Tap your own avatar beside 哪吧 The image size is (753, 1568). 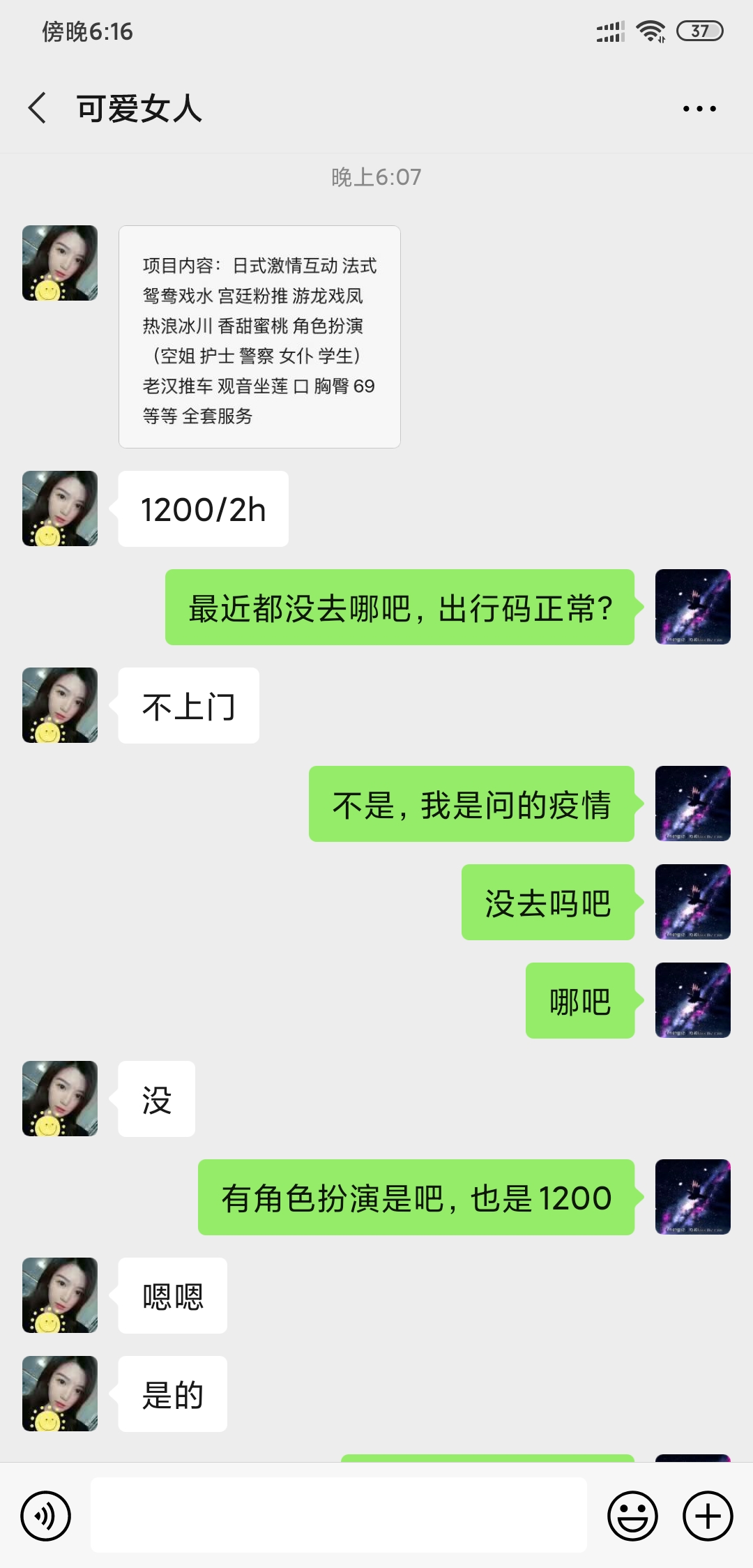tap(692, 1000)
